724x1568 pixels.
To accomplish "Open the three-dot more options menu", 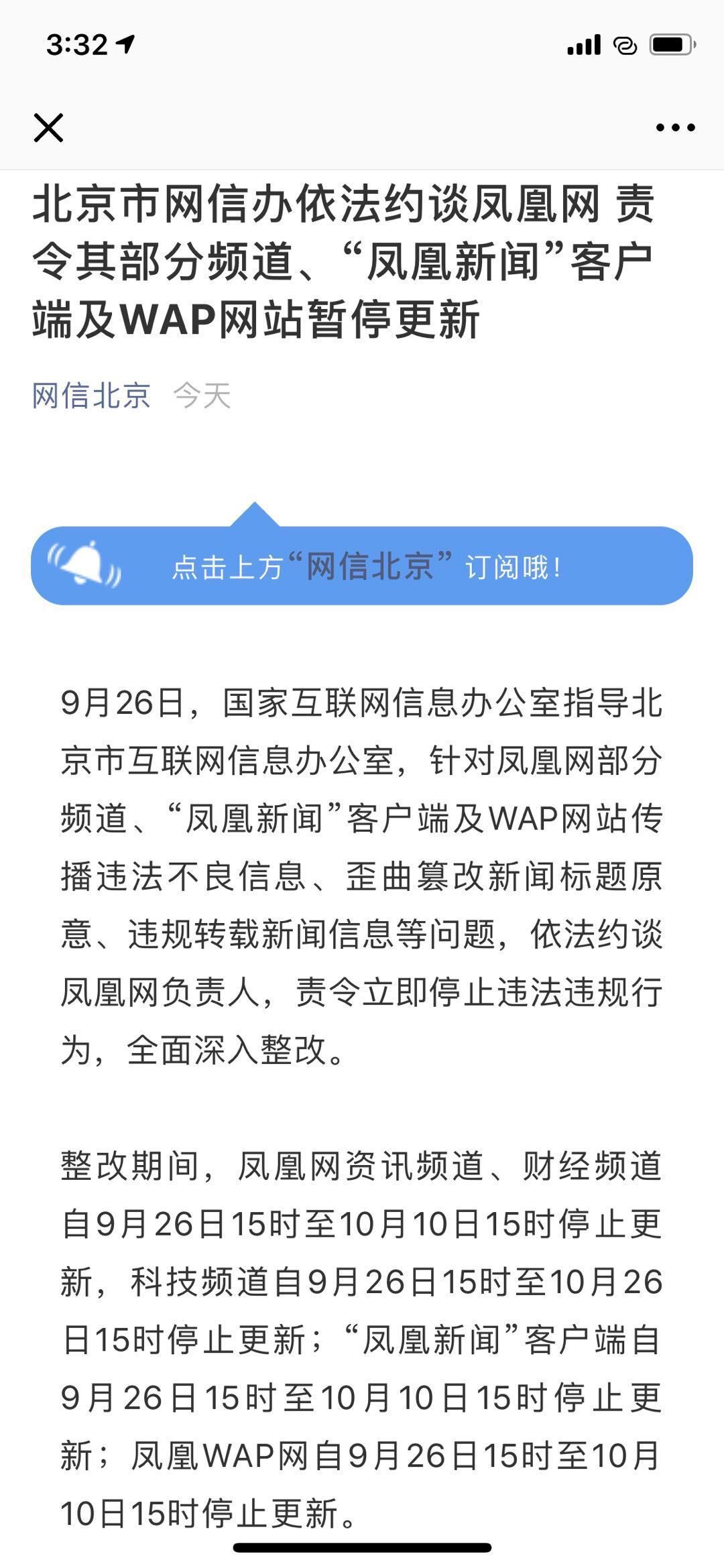I will (x=675, y=127).
